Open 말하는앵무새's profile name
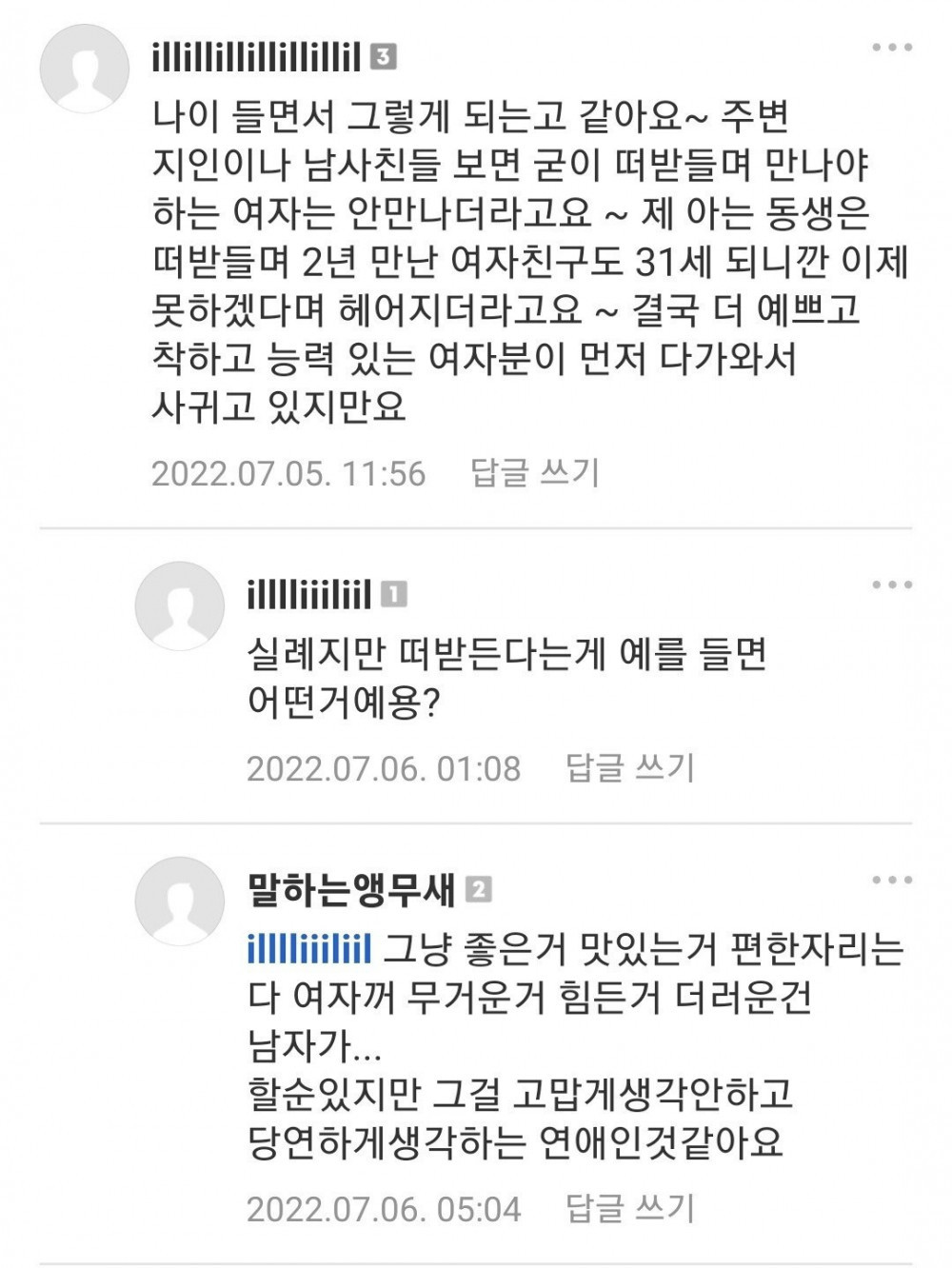952x1268 pixels. (351, 890)
